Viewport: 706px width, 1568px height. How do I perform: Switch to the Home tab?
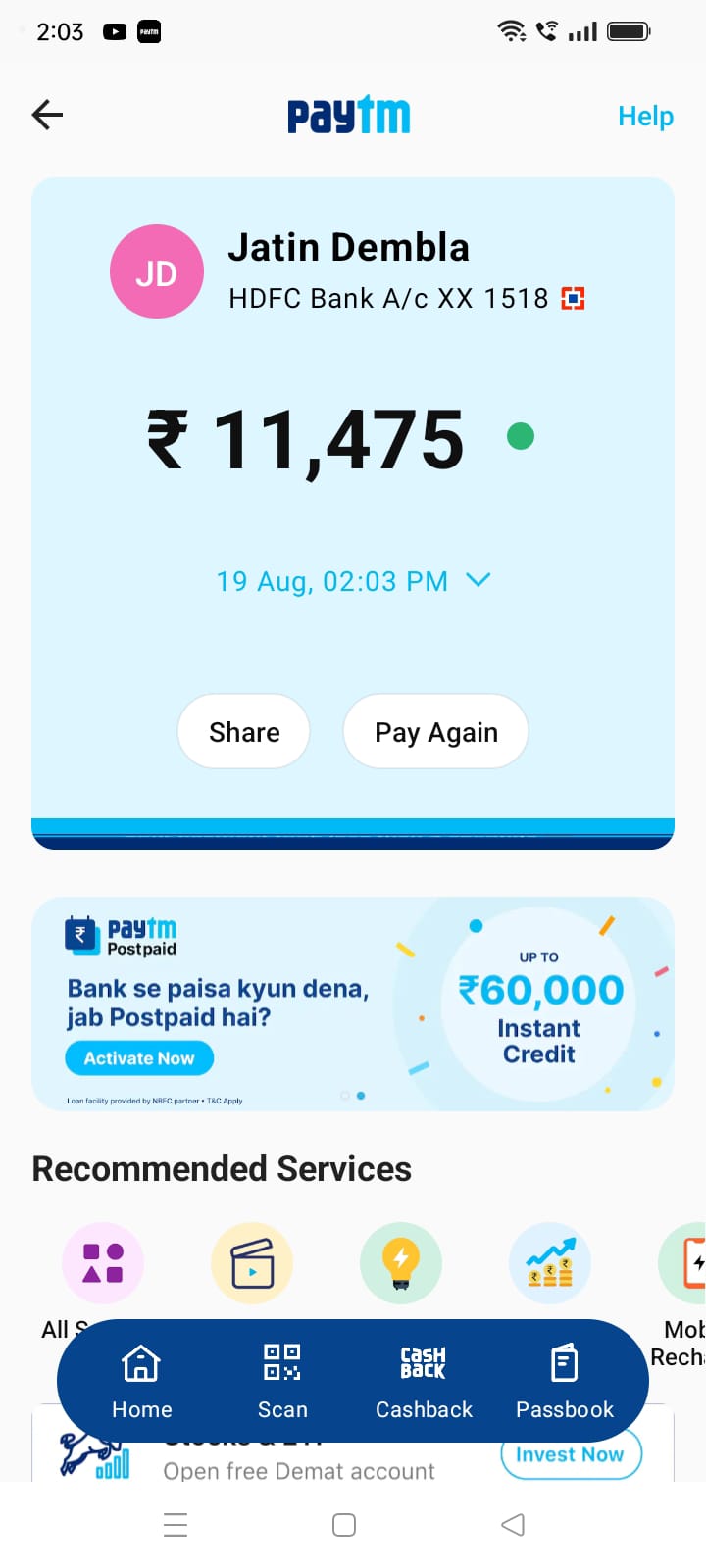(x=141, y=1380)
